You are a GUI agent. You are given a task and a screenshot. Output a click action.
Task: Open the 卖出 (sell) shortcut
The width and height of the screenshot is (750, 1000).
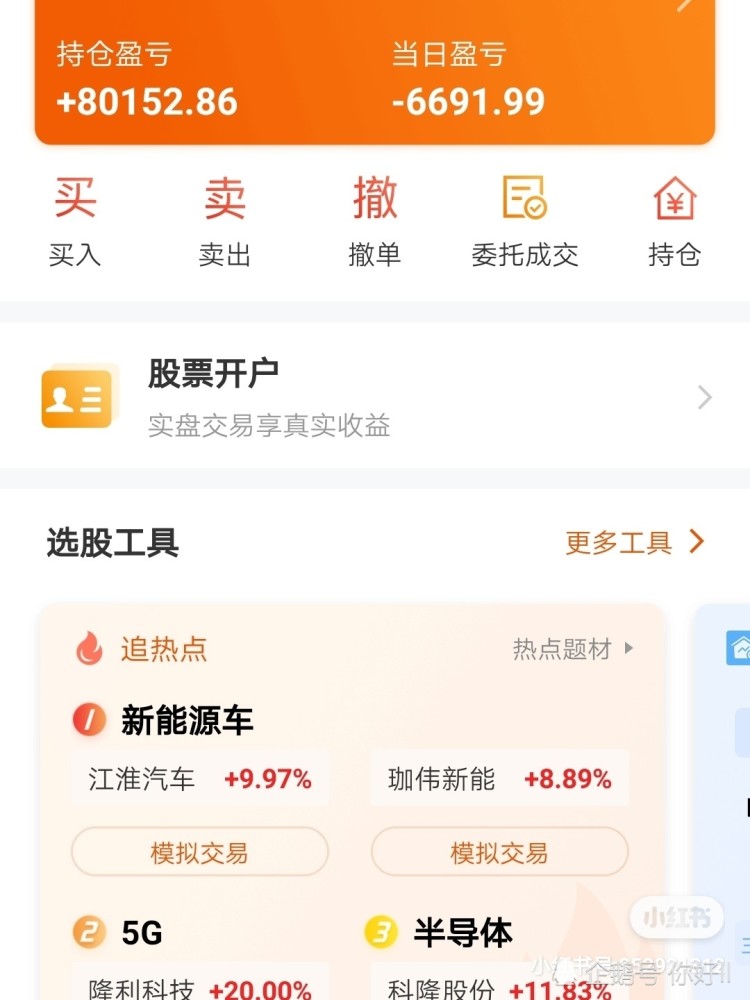pyautogui.click(x=225, y=221)
